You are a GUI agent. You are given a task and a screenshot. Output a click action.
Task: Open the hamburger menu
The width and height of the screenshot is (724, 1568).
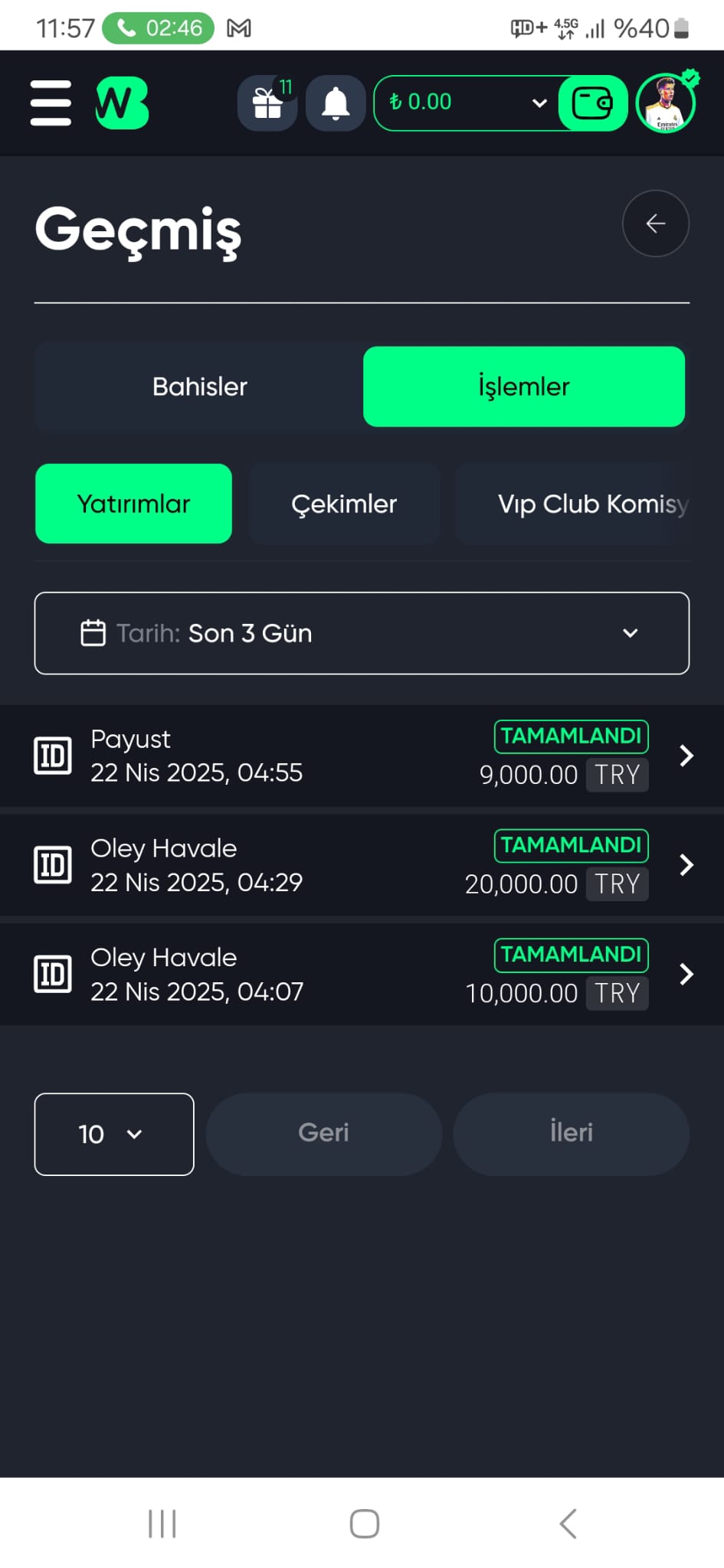(51, 103)
